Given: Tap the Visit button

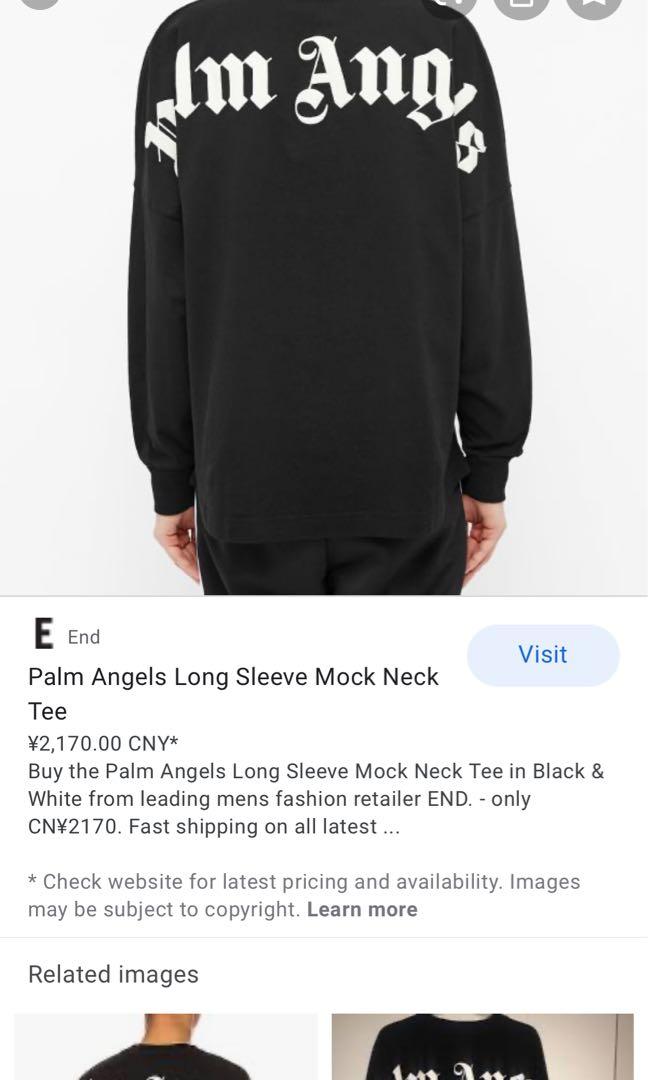Looking at the screenshot, I should (x=543, y=655).
